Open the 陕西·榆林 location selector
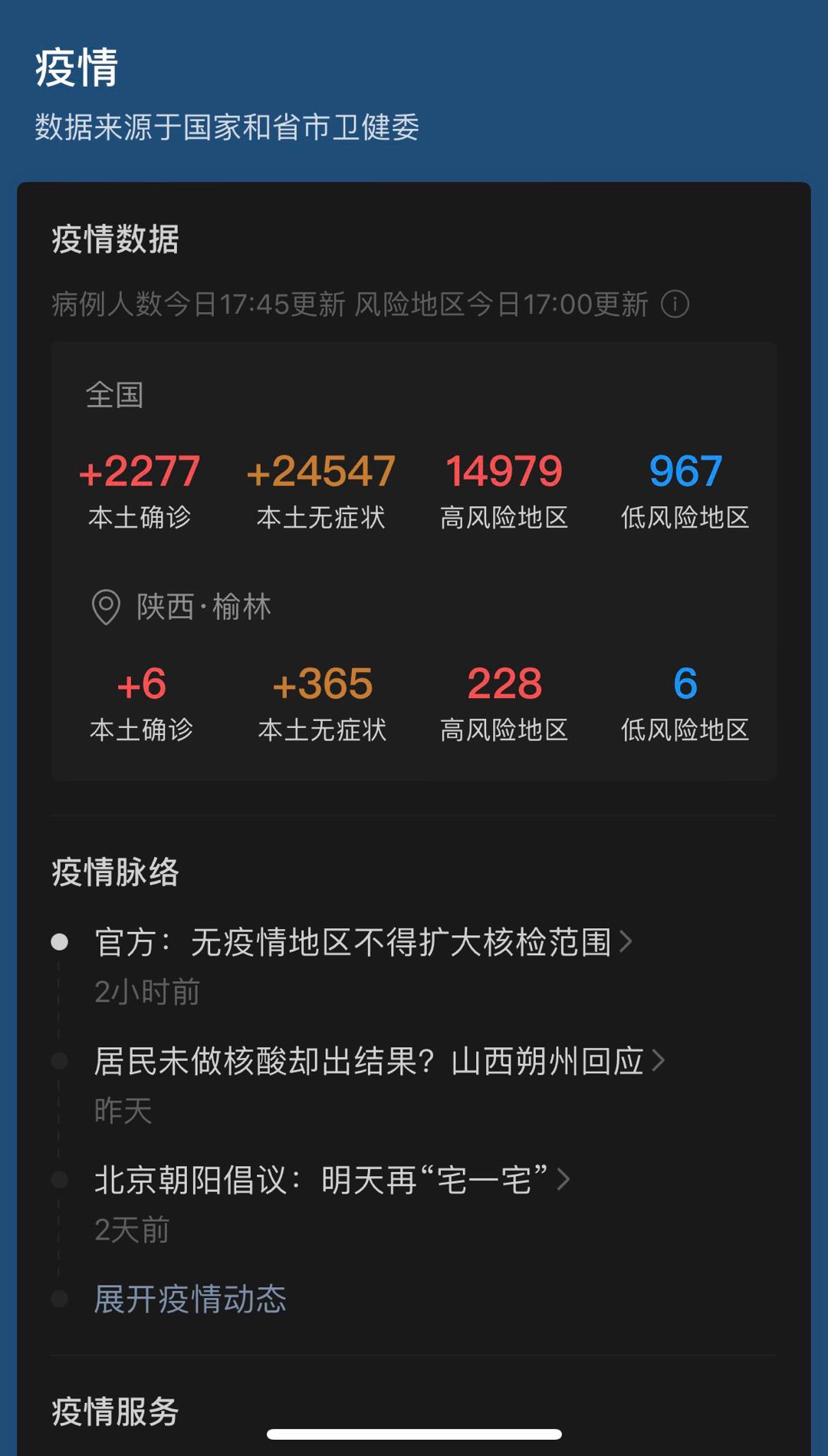This screenshot has height=1456, width=828. [x=181, y=607]
